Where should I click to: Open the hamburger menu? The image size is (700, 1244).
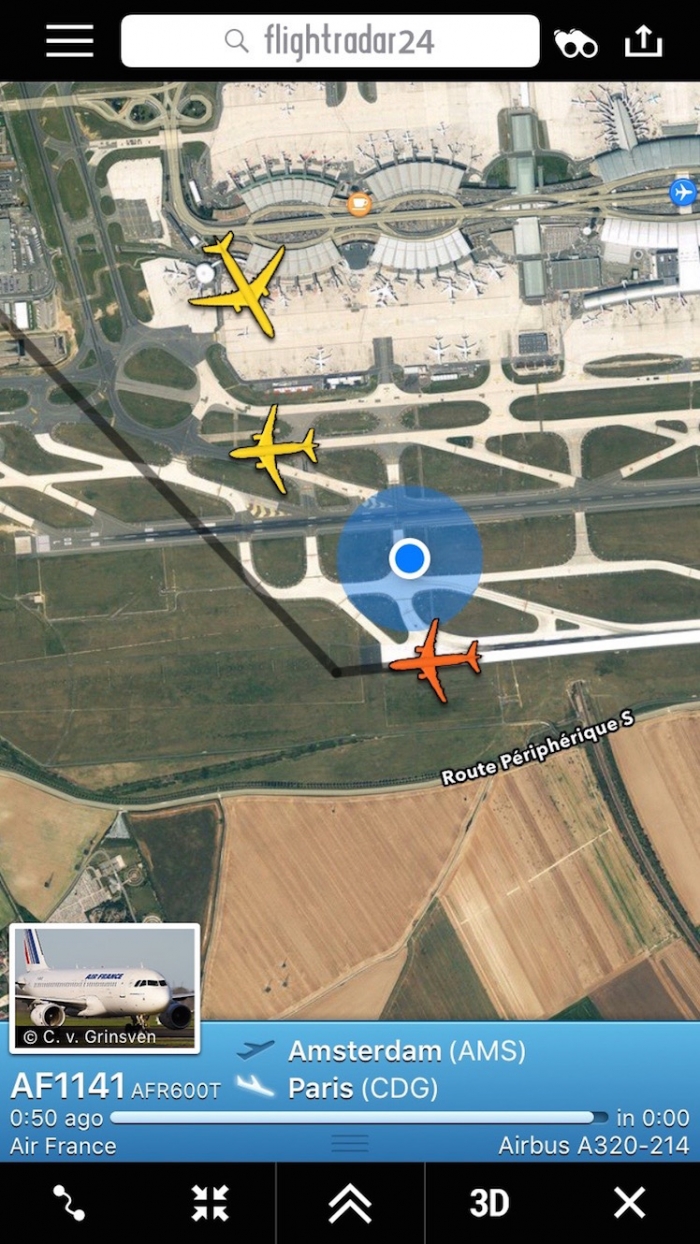69,41
